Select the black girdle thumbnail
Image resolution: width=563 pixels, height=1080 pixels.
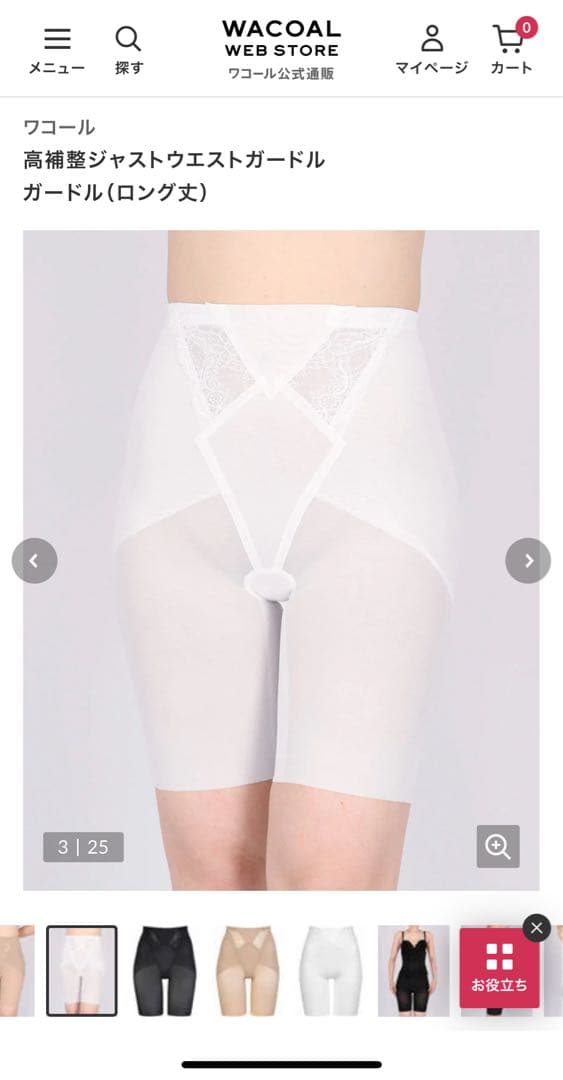click(x=164, y=971)
